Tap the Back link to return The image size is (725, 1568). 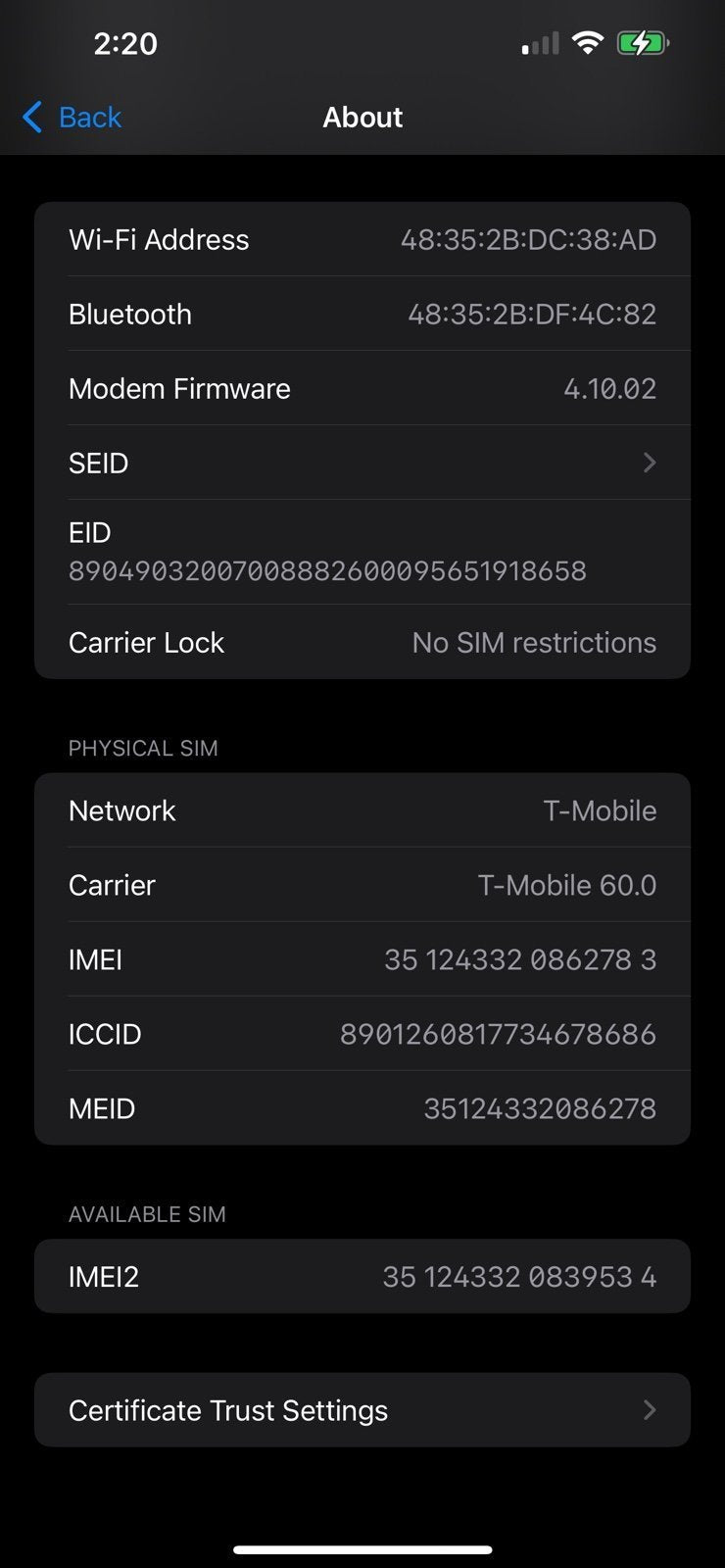(x=89, y=117)
